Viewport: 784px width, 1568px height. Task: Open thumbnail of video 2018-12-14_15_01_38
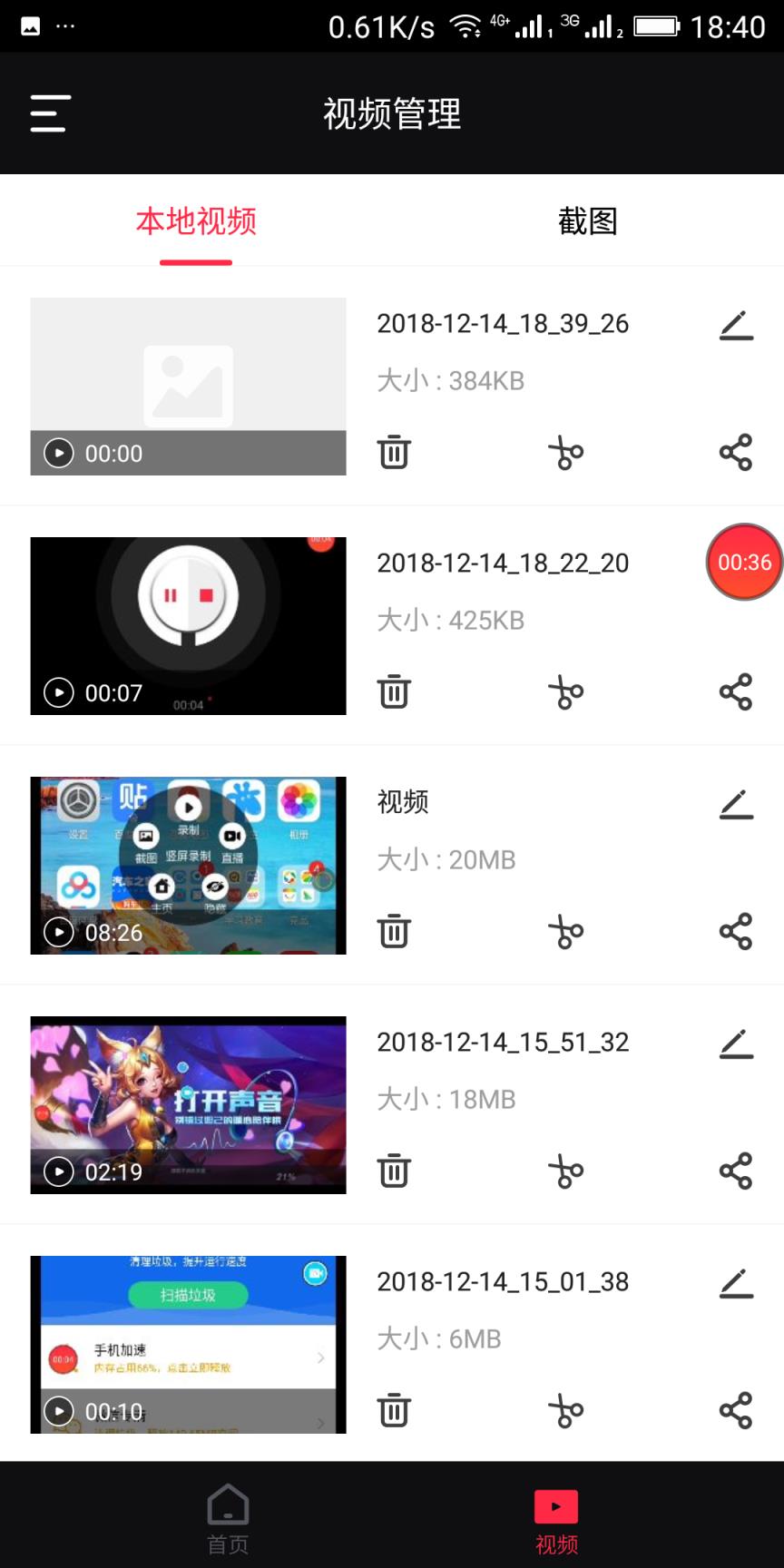(188, 1343)
